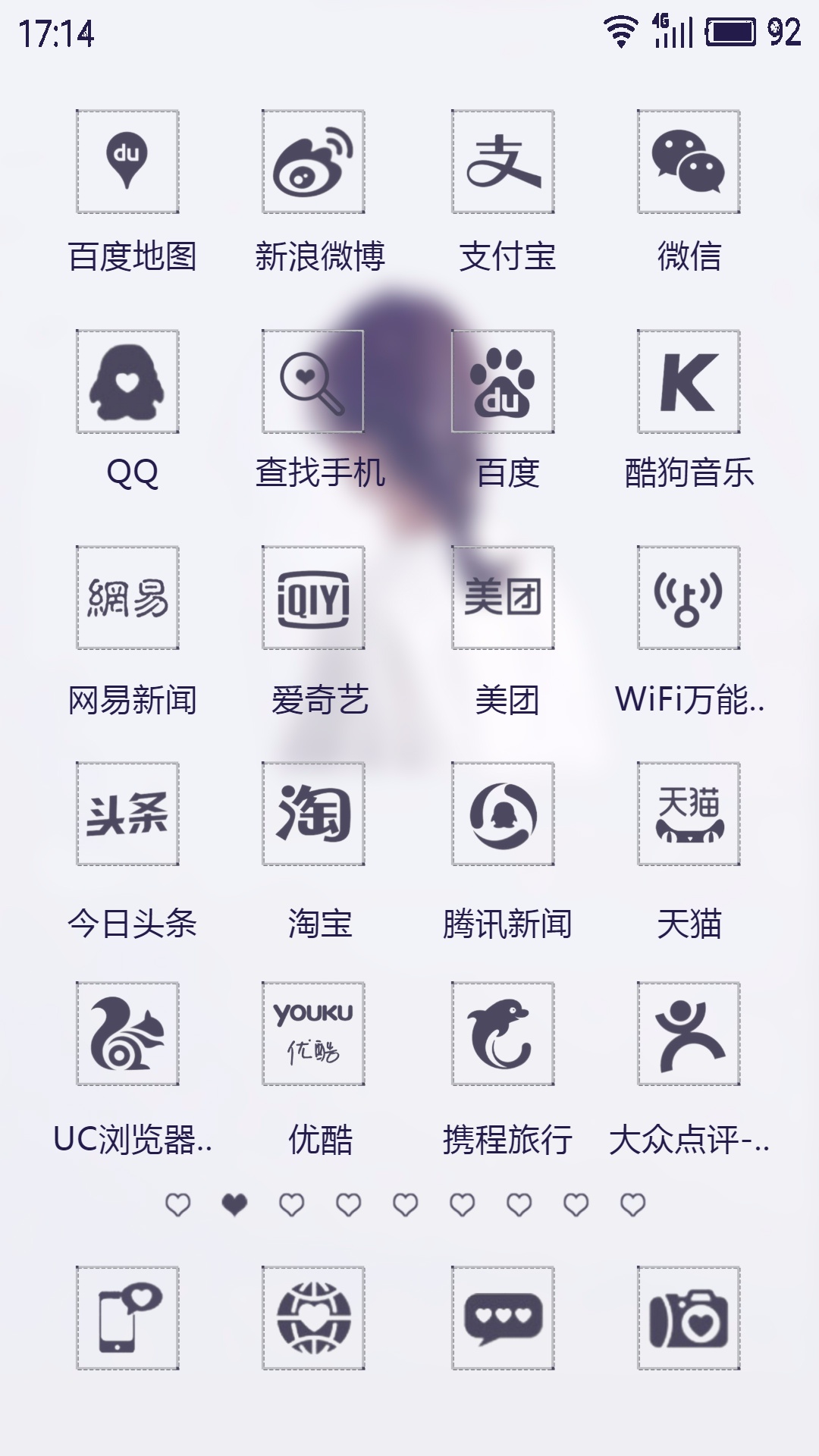Screen dimensions: 819x1456
Task: Open 优酷 app
Action: coord(313,1034)
